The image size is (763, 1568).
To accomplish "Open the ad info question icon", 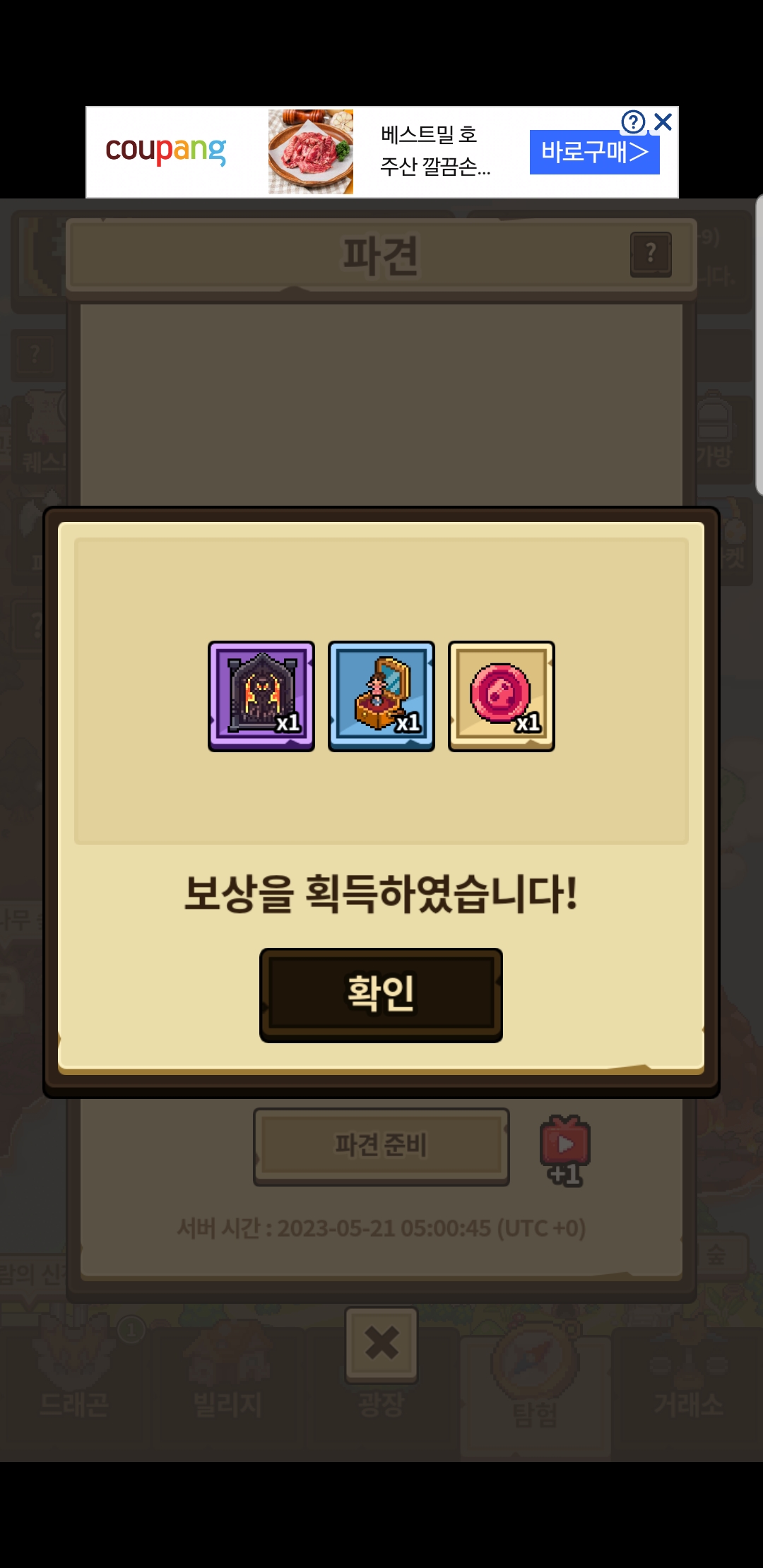I will [x=633, y=122].
